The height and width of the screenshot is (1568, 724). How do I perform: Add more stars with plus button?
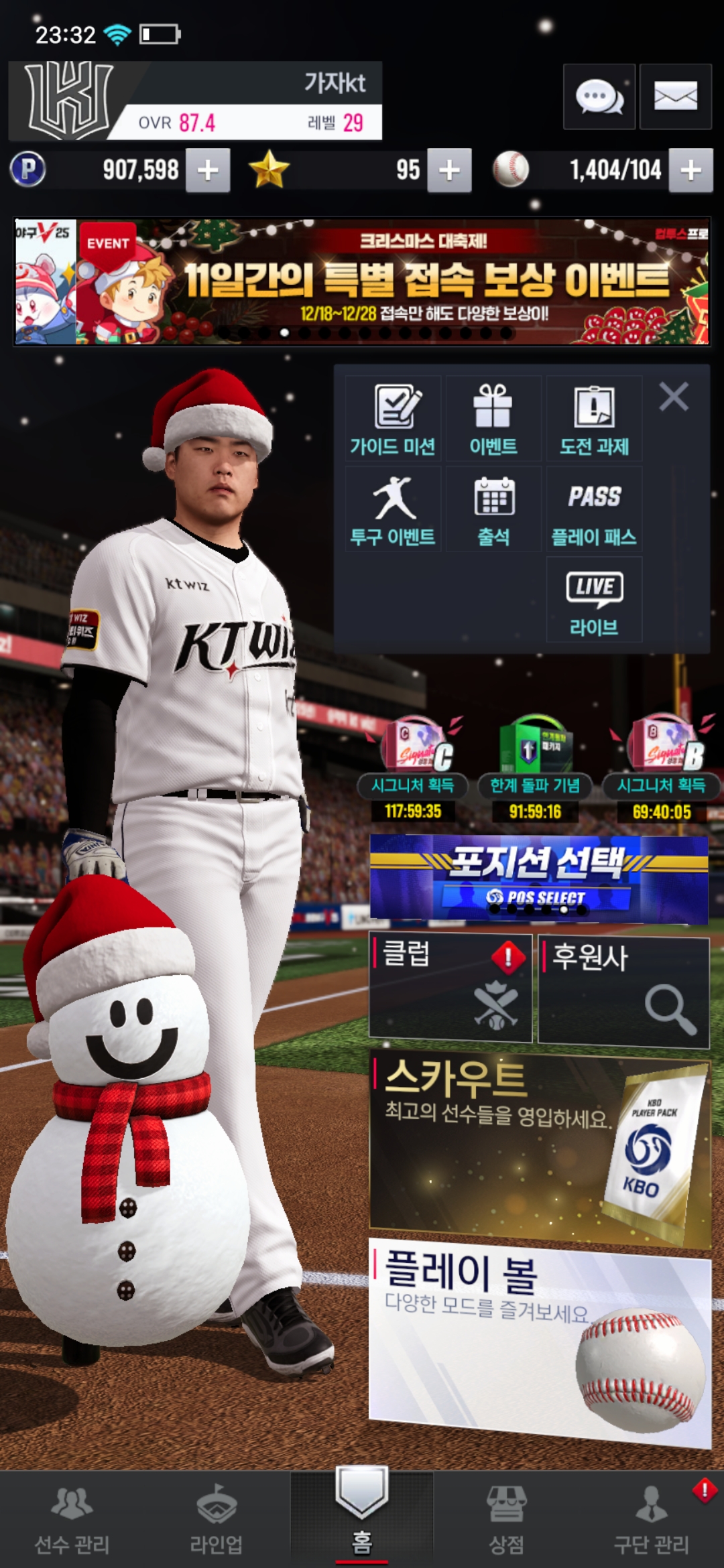(449, 170)
